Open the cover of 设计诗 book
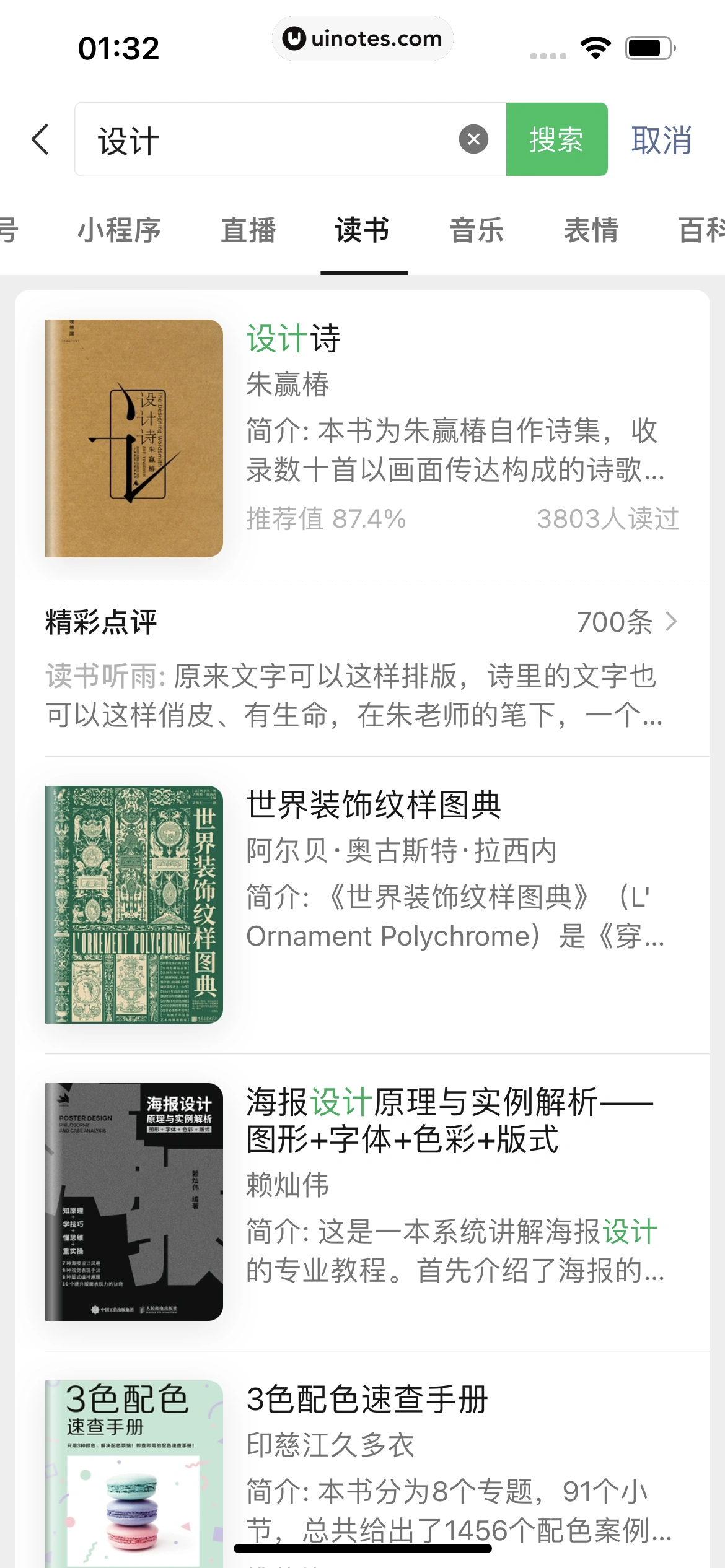This screenshot has height=1568, width=725. pyautogui.click(x=134, y=437)
